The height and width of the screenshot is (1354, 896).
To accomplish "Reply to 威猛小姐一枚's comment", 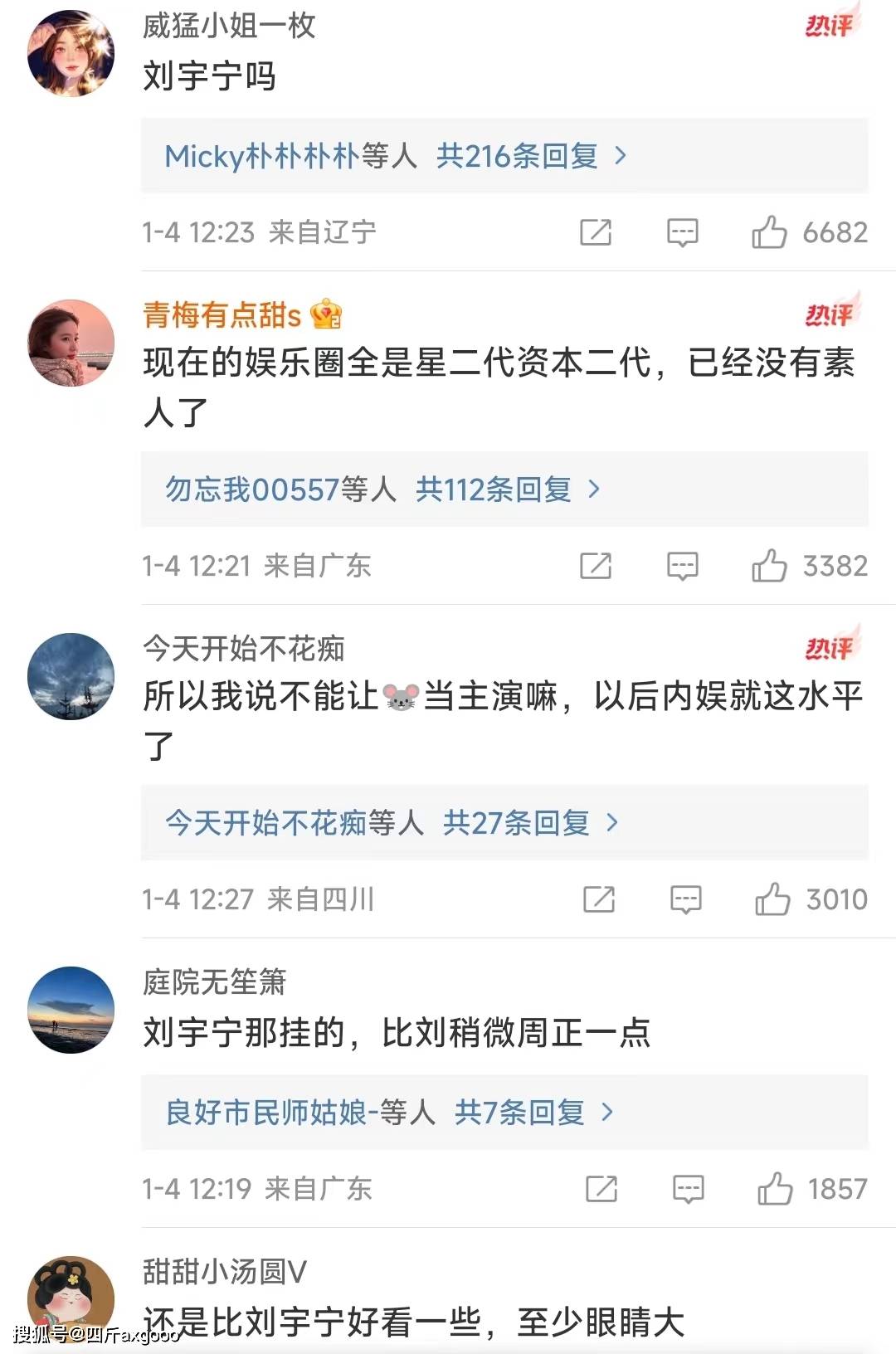I will click(683, 232).
